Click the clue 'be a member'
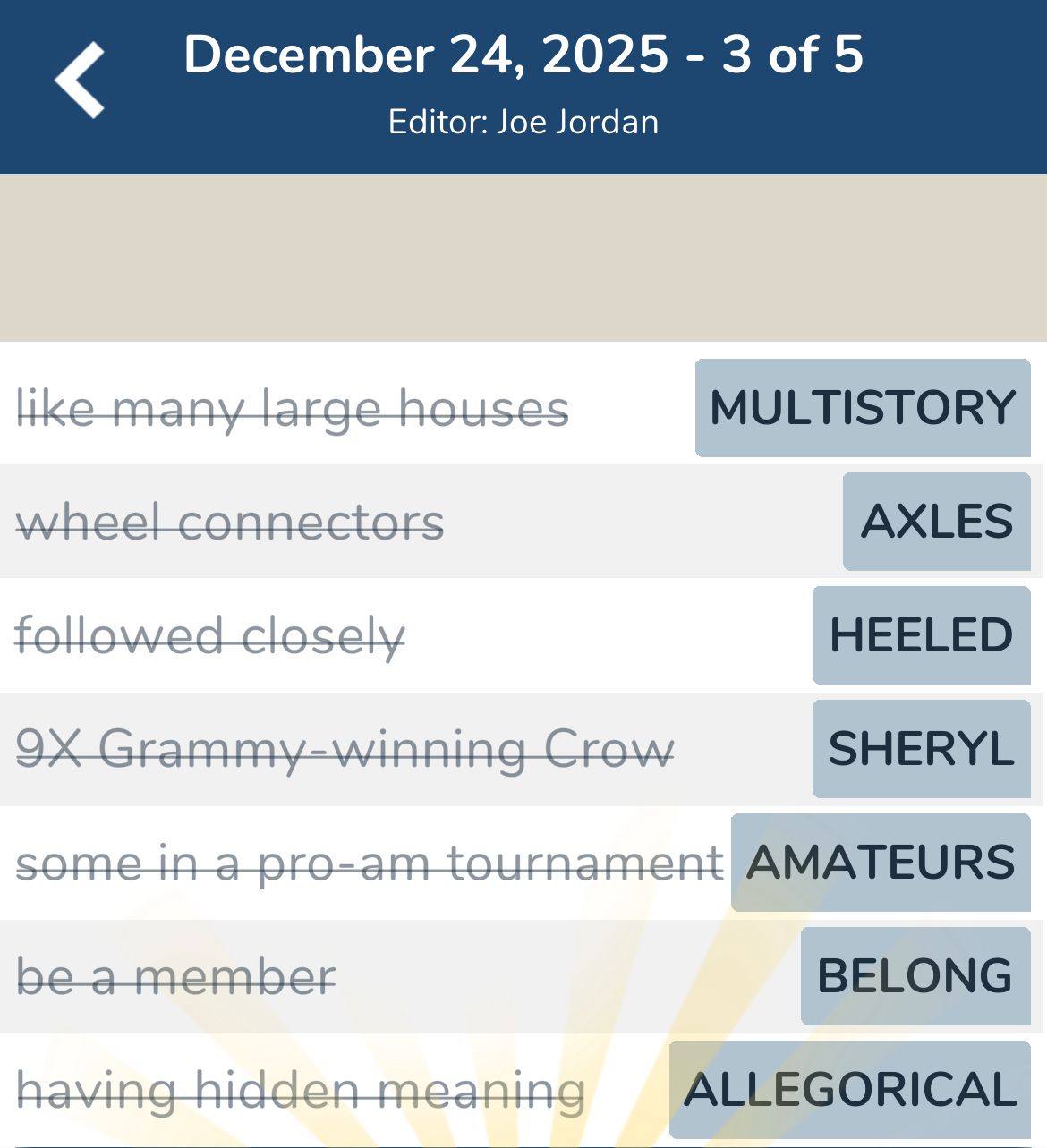Screen dimensions: 1047x1148 point(175,976)
